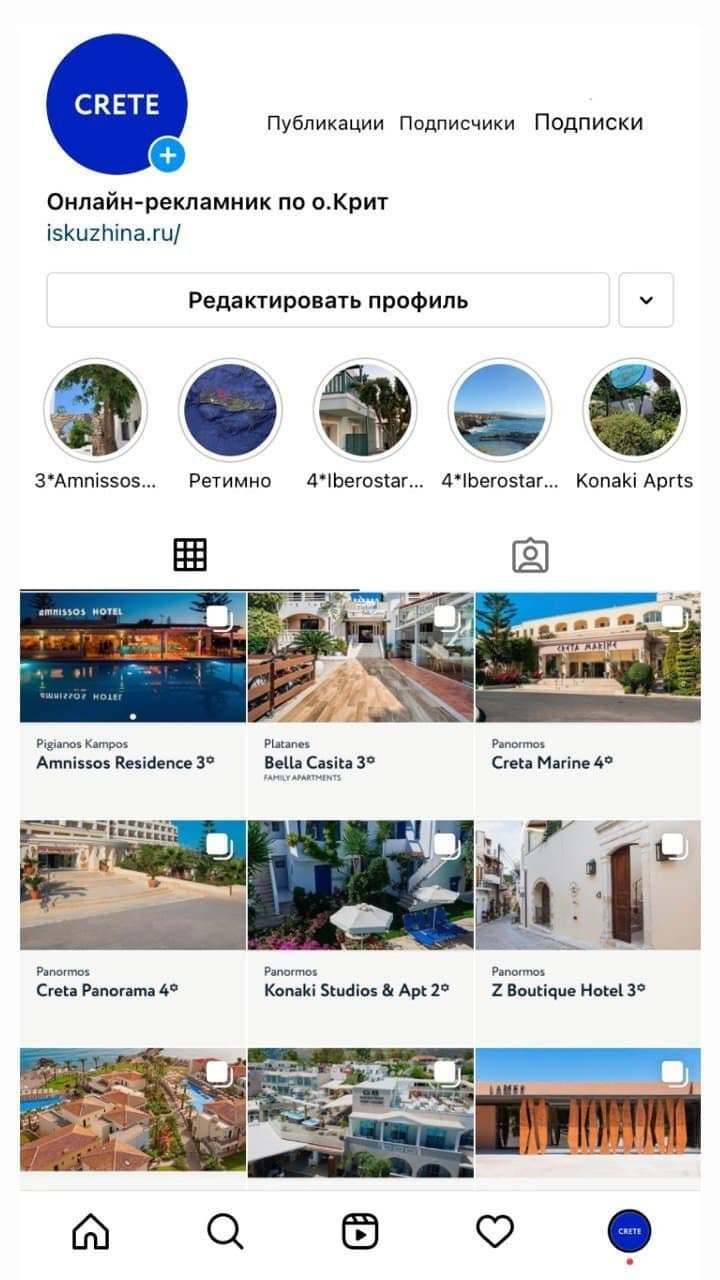Open the Ретимно story highlight

click(230, 410)
